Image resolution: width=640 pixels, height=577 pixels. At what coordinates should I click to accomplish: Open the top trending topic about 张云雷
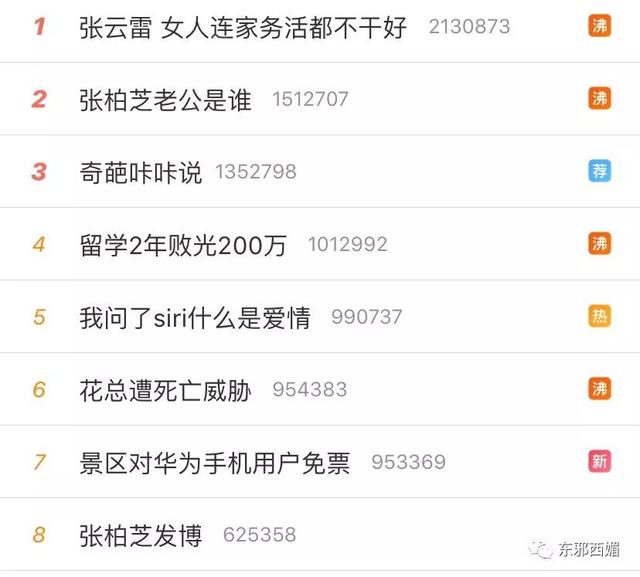243,27
